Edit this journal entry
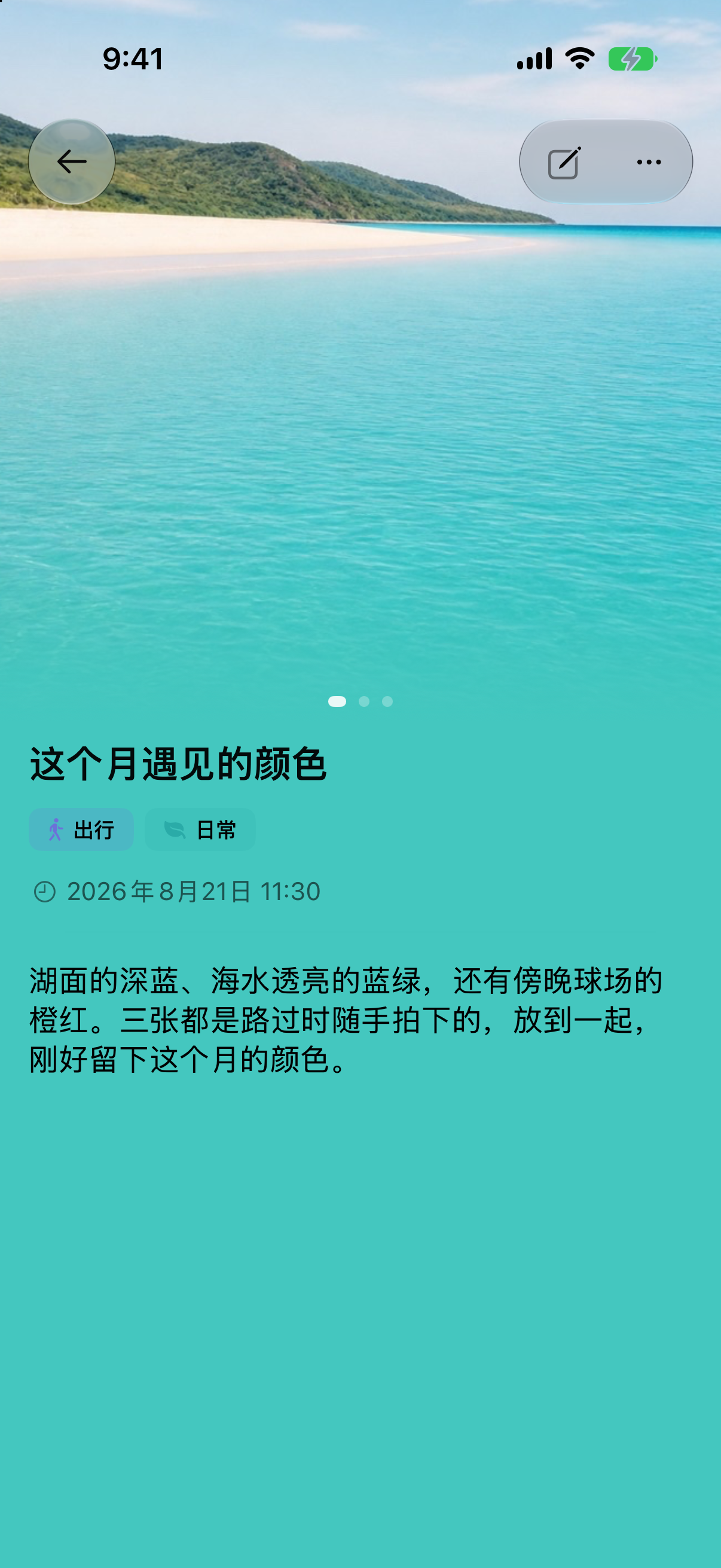 tap(564, 163)
